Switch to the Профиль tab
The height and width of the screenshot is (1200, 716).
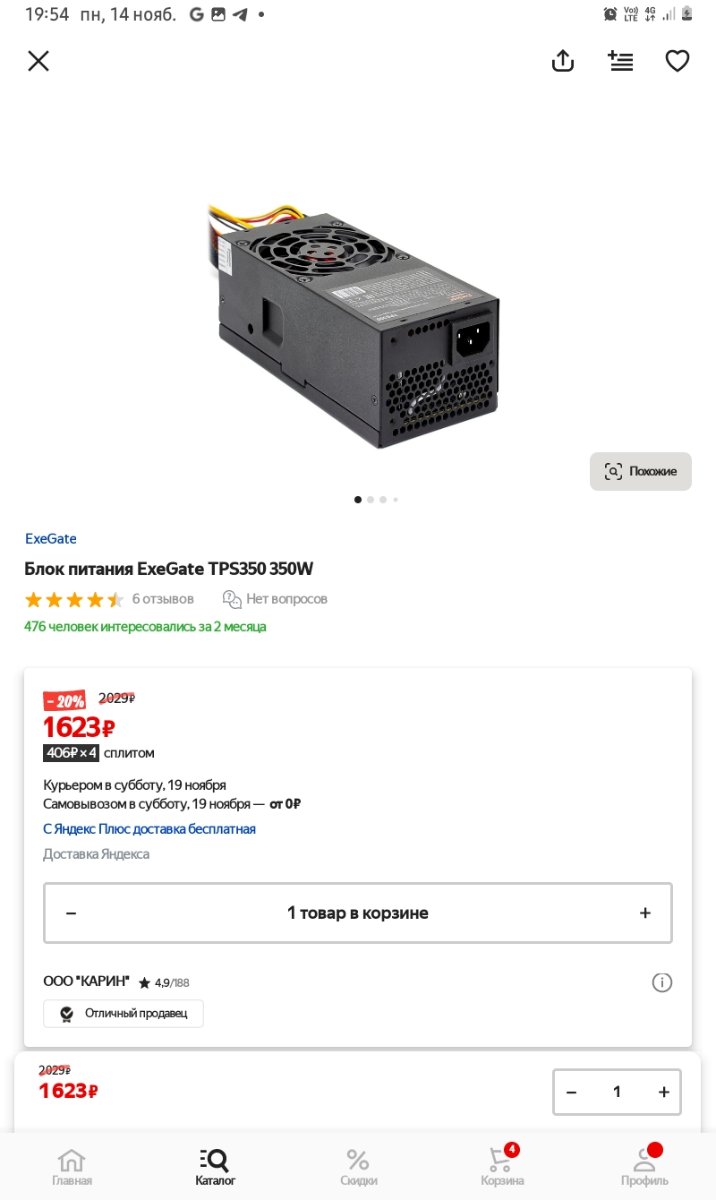pyautogui.click(x=644, y=1167)
